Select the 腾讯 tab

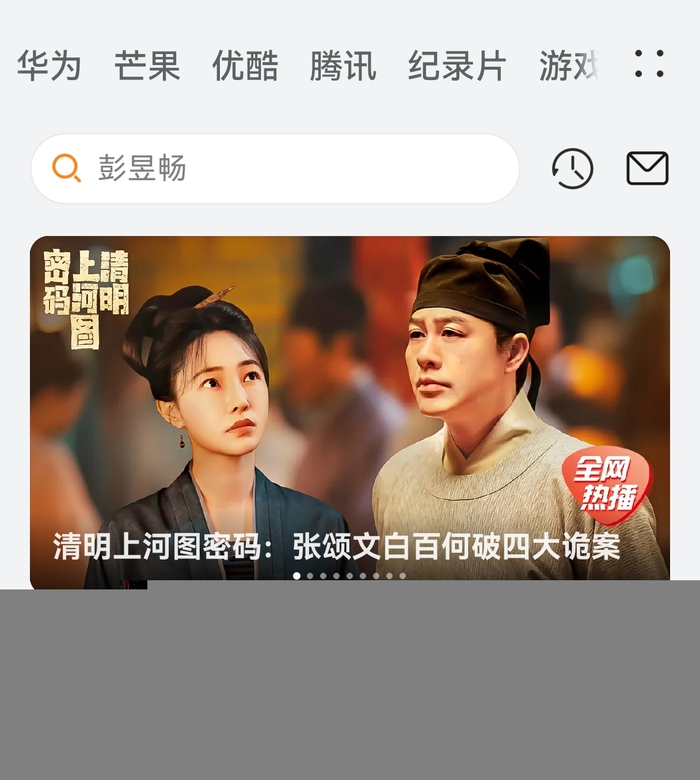[x=343, y=66]
